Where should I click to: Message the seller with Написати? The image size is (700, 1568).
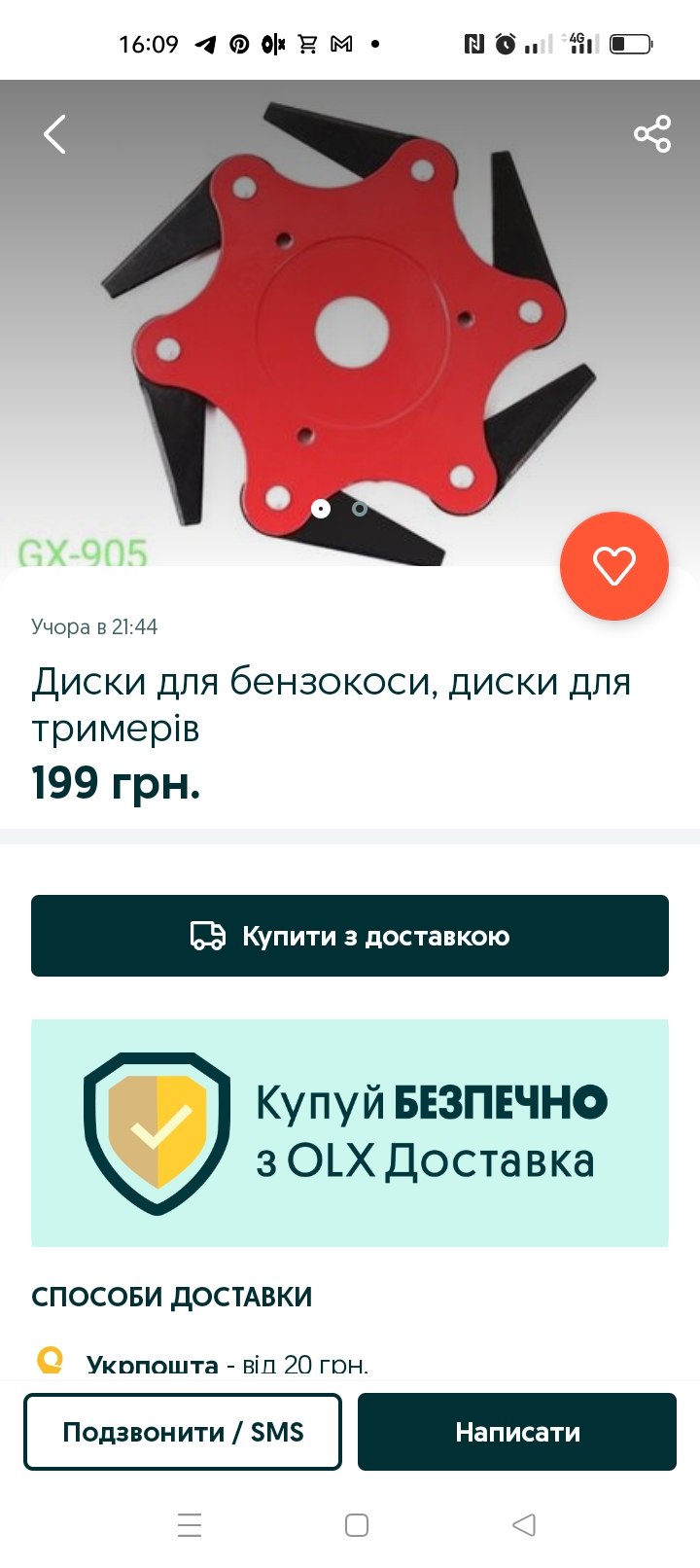click(x=517, y=1432)
